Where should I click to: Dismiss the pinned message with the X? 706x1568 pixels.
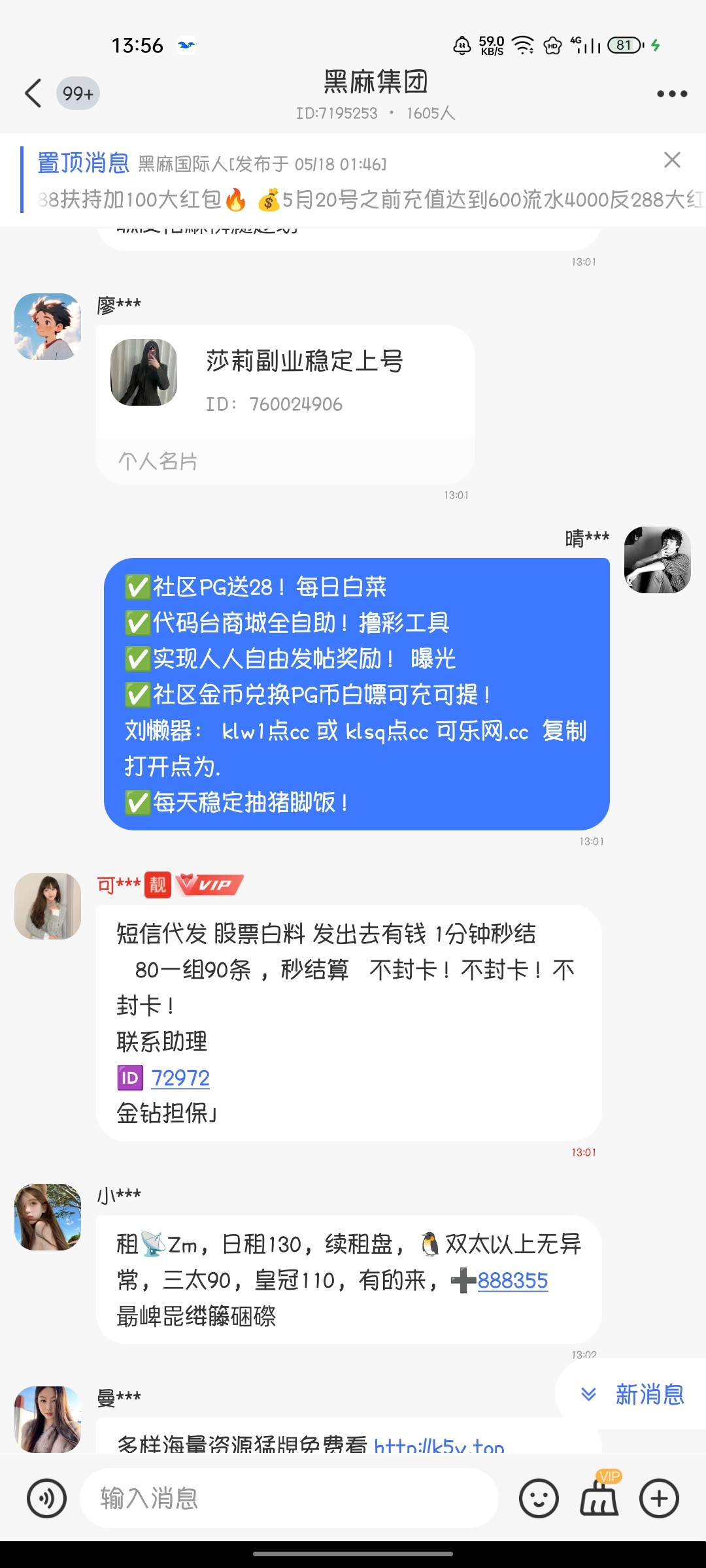click(673, 161)
